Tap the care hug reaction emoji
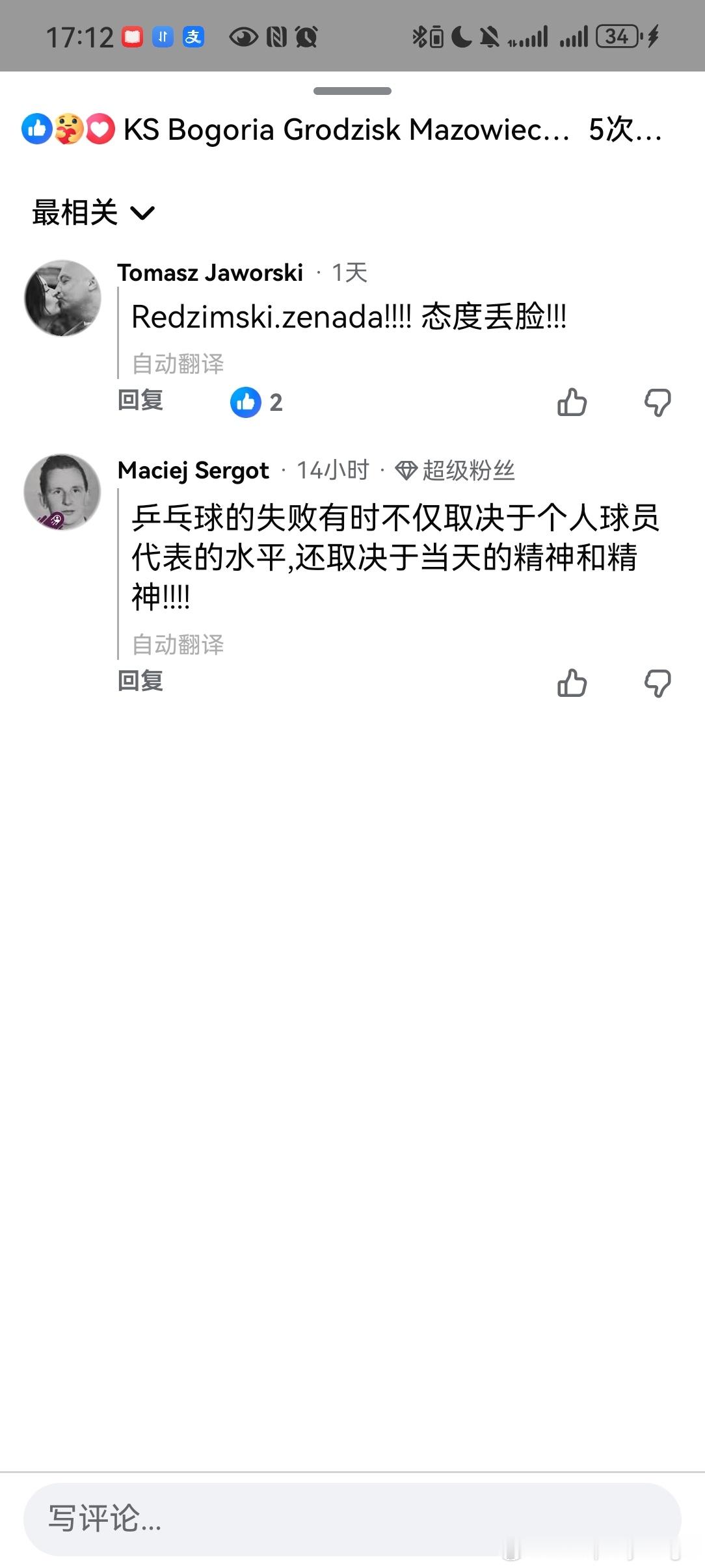Screen dimensions: 705x1568 68,130
